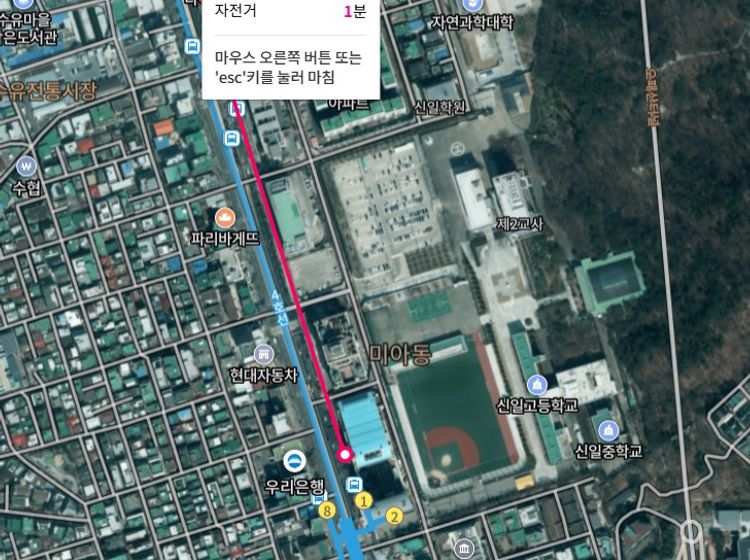Open the 신일고등학교 school marker
The height and width of the screenshot is (560, 750).
(537, 385)
